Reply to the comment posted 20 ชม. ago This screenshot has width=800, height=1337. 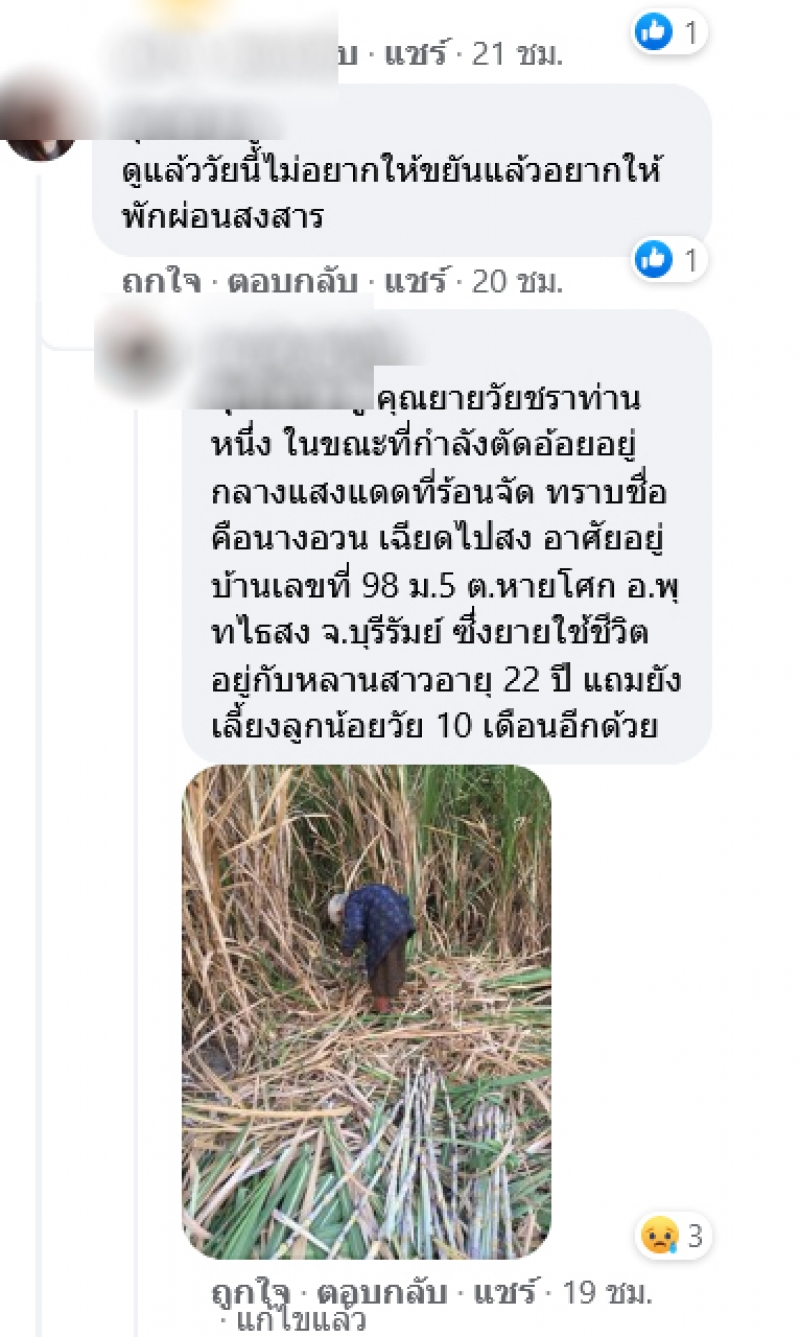click(x=292, y=282)
